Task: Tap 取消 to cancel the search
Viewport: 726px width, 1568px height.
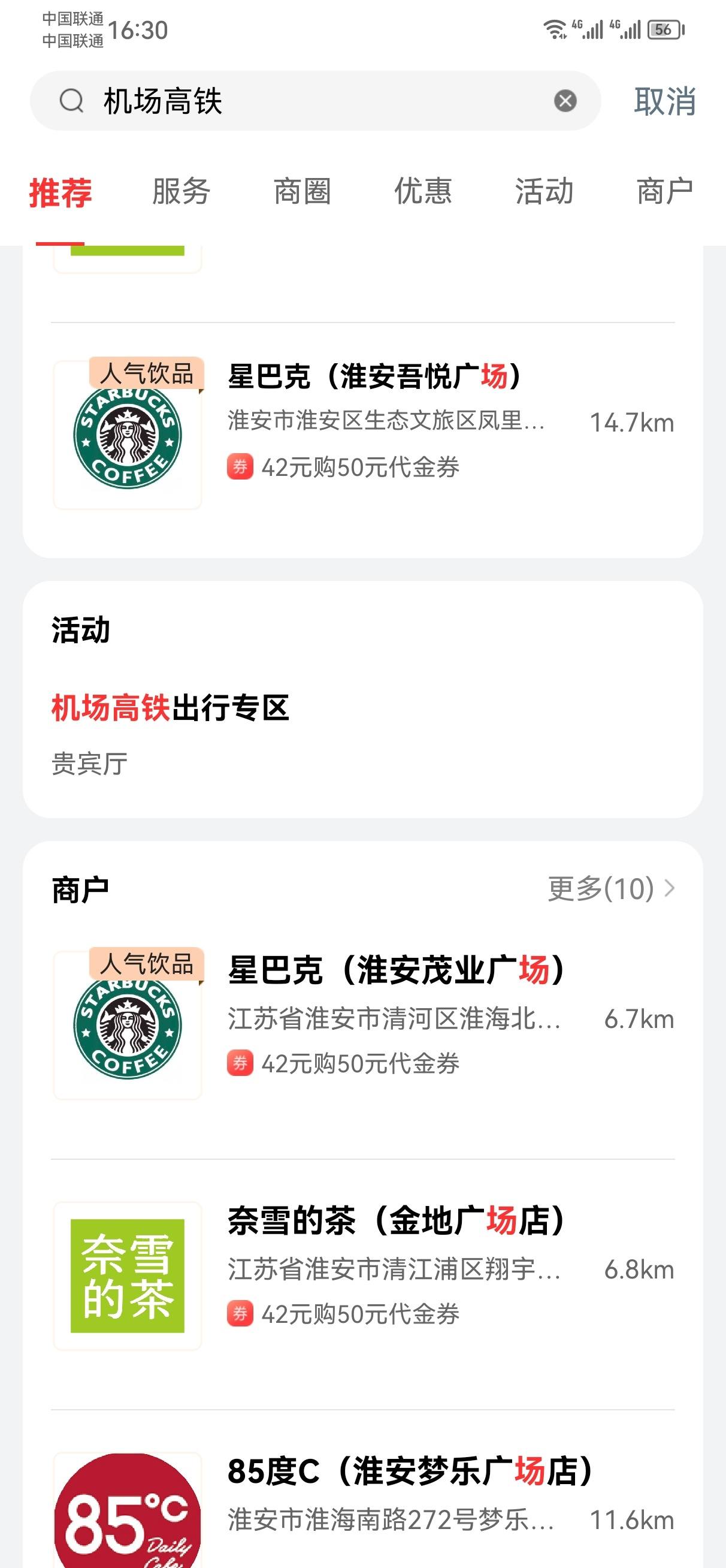Action: 664,101
